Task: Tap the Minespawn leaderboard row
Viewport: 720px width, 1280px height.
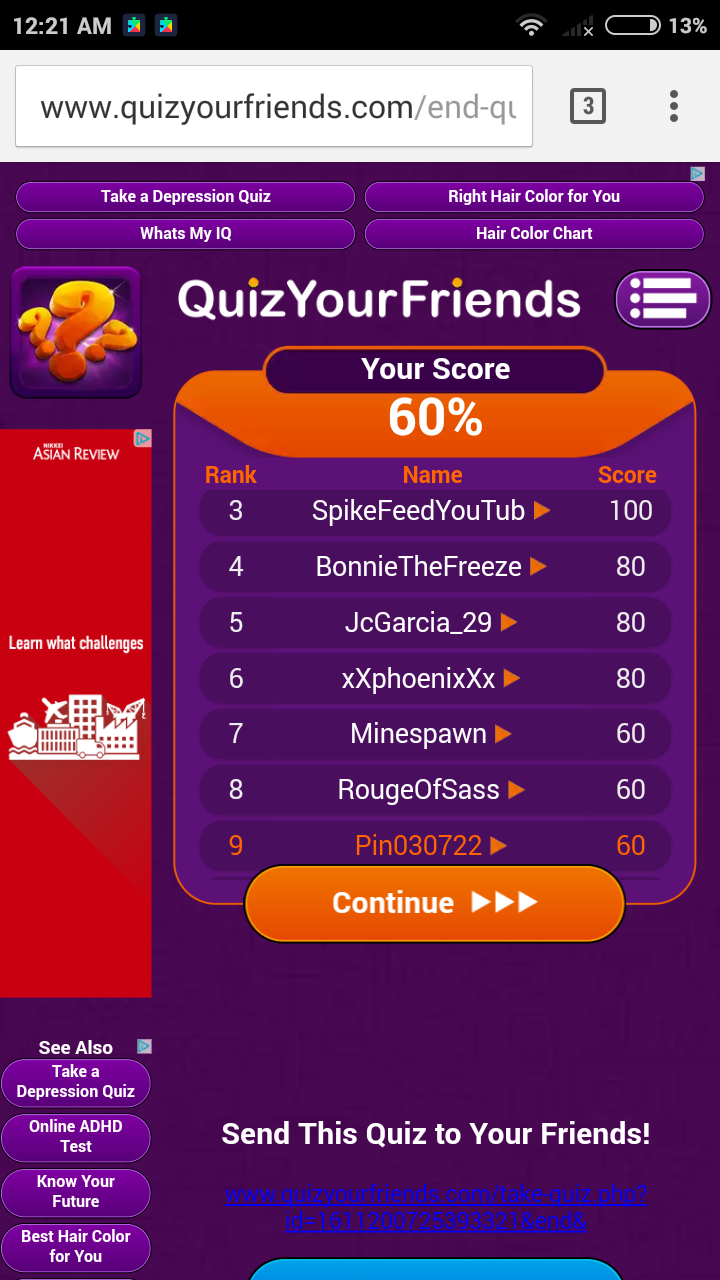Action: pos(435,734)
